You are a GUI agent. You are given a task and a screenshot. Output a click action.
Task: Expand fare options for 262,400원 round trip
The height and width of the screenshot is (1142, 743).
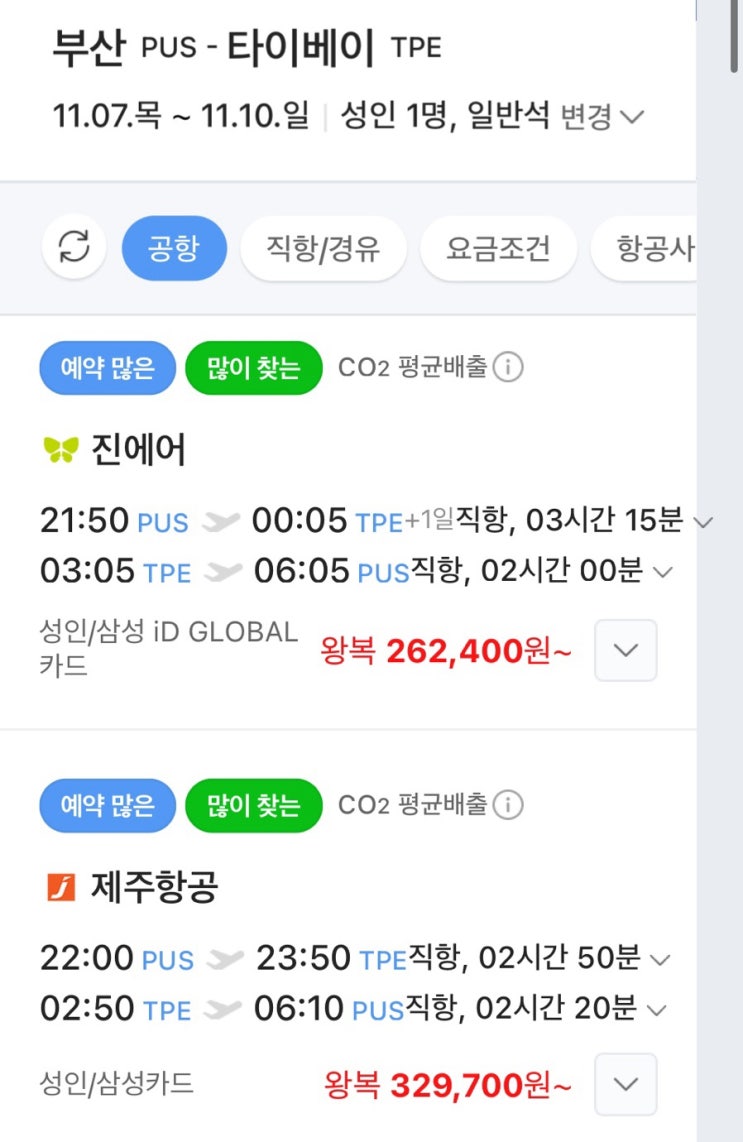pos(626,650)
